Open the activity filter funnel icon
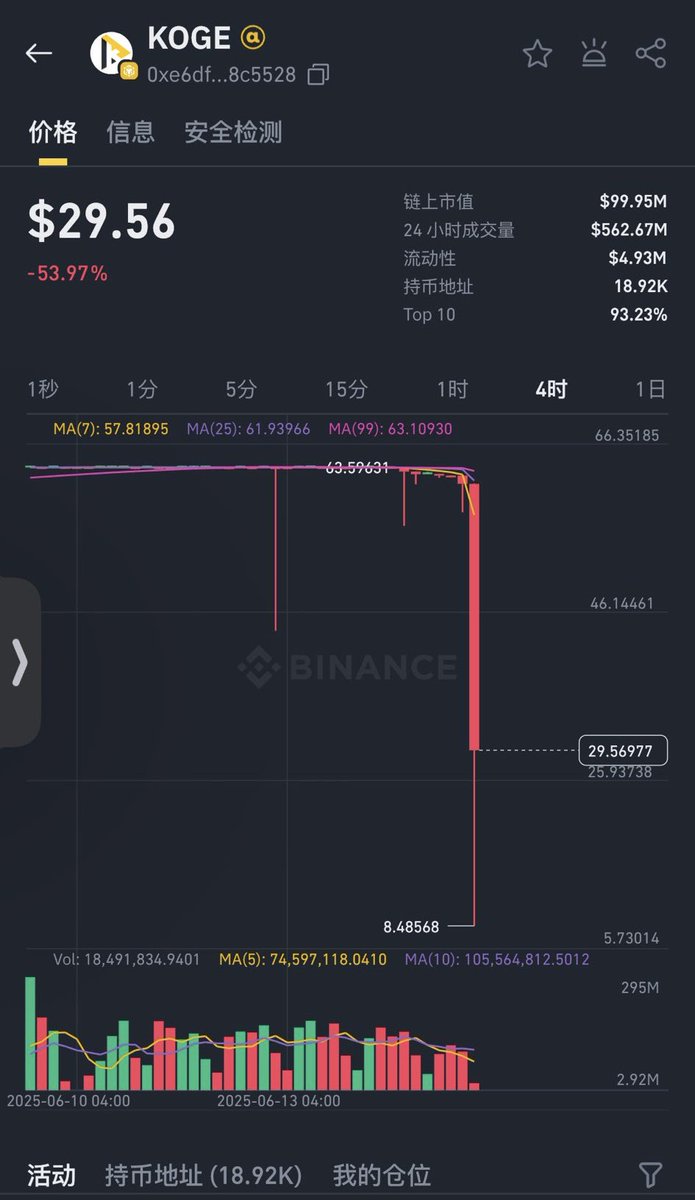695x1200 pixels. point(650,1175)
